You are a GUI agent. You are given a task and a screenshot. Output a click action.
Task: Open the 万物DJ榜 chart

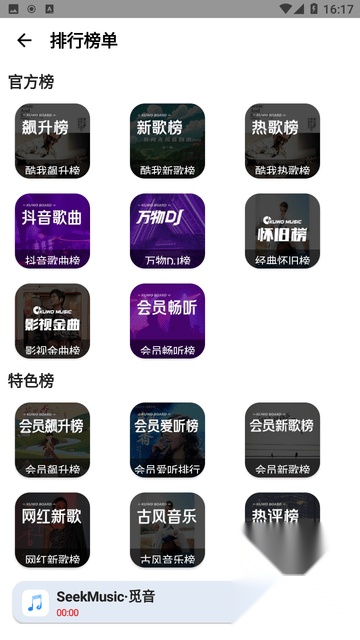coord(167,231)
